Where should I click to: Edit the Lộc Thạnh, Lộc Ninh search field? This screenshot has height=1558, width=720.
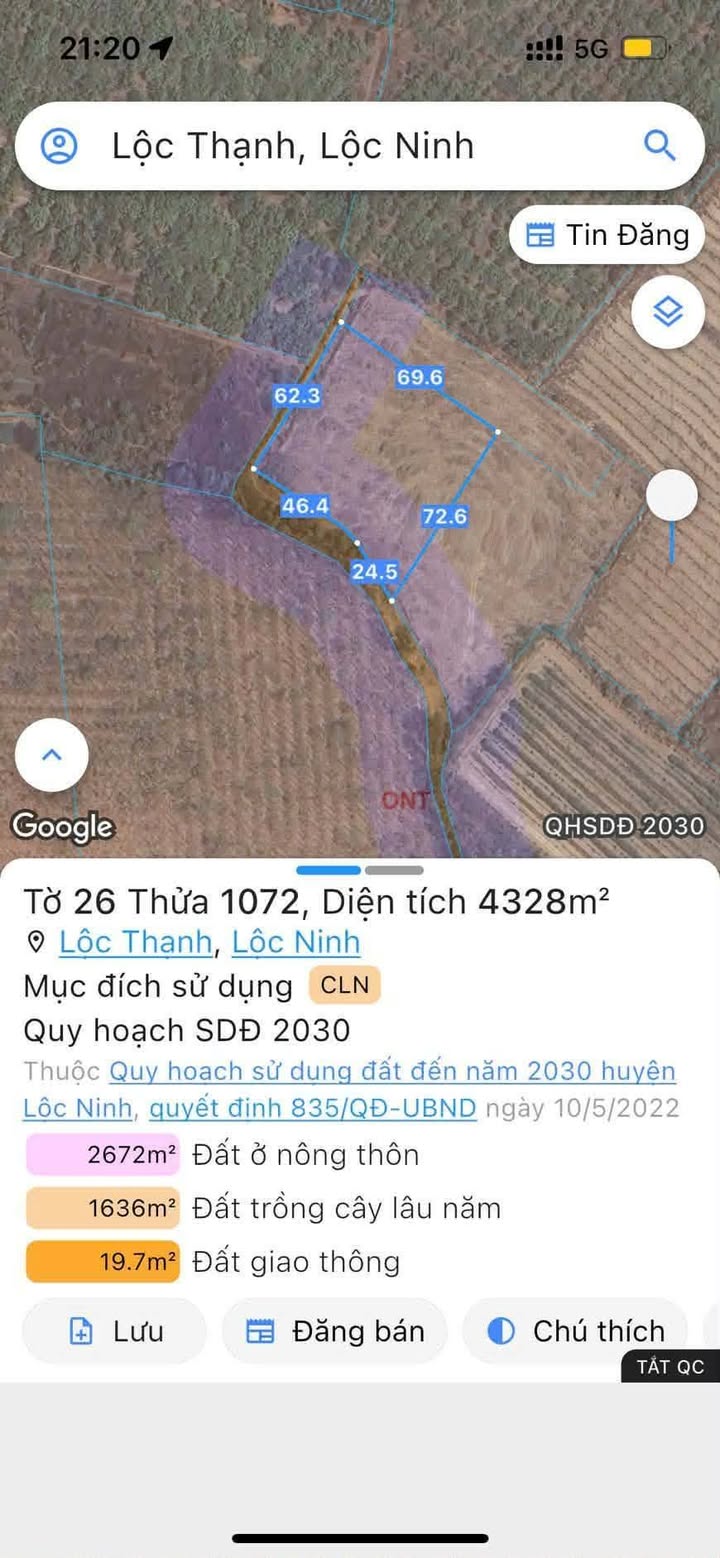pos(340,146)
